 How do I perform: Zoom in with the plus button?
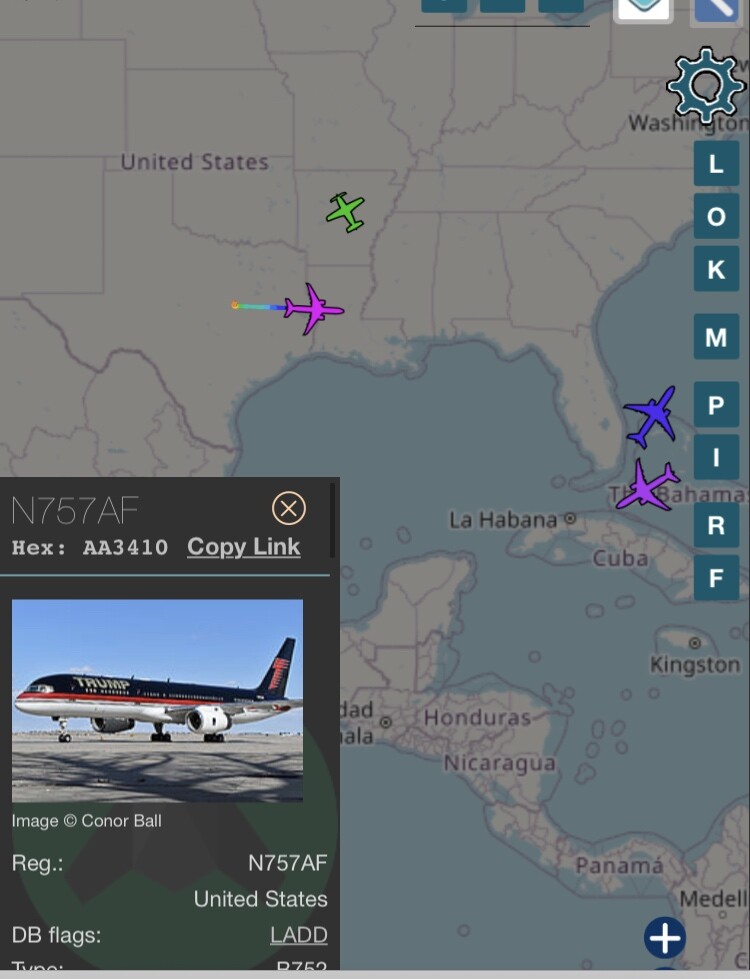665,938
